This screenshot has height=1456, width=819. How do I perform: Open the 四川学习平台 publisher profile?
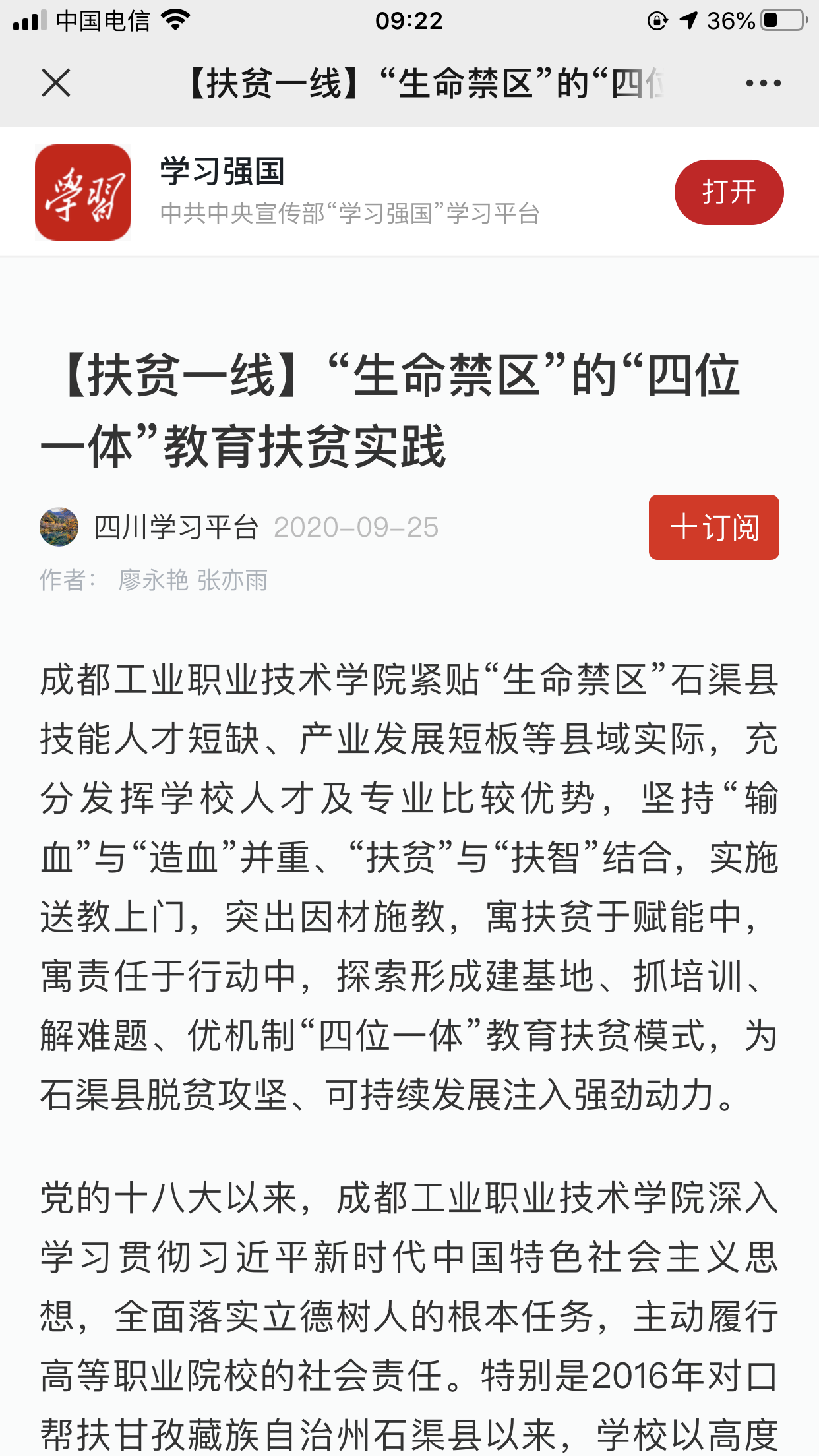tap(175, 527)
